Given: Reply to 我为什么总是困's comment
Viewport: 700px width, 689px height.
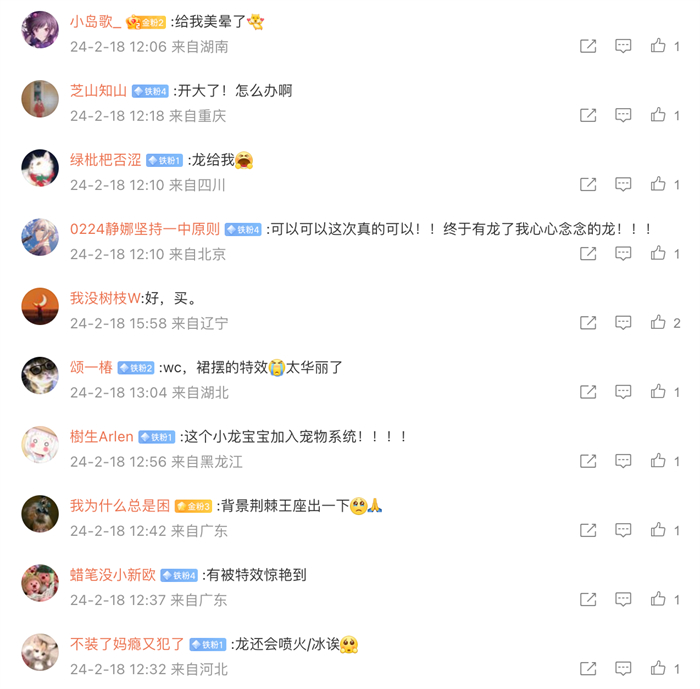Looking at the screenshot, I should tap(623, 530).
